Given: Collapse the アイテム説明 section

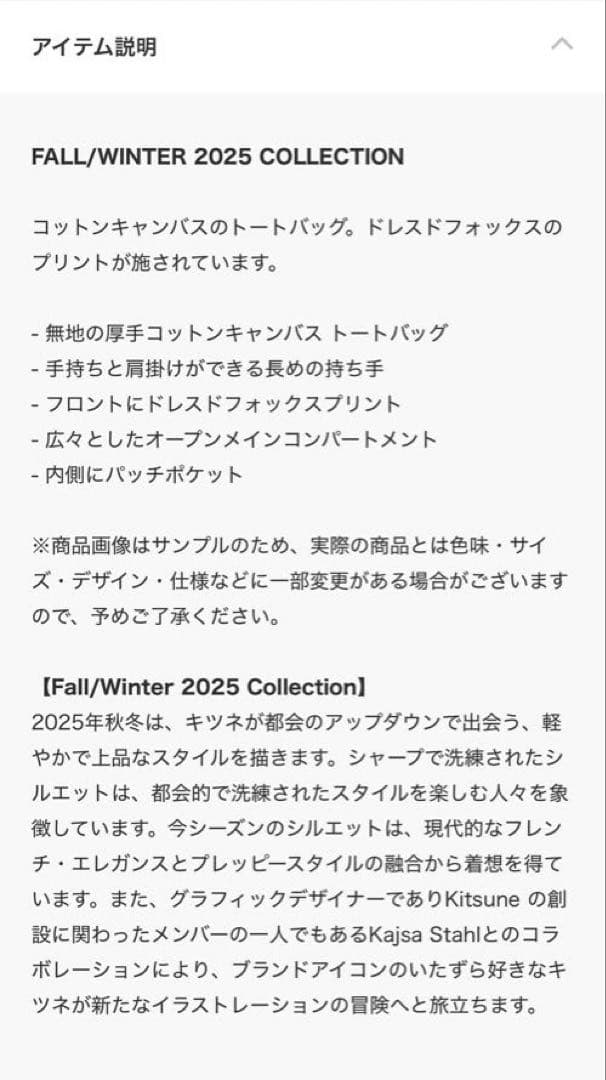Looking at the screenshot, I should (562, 45).
